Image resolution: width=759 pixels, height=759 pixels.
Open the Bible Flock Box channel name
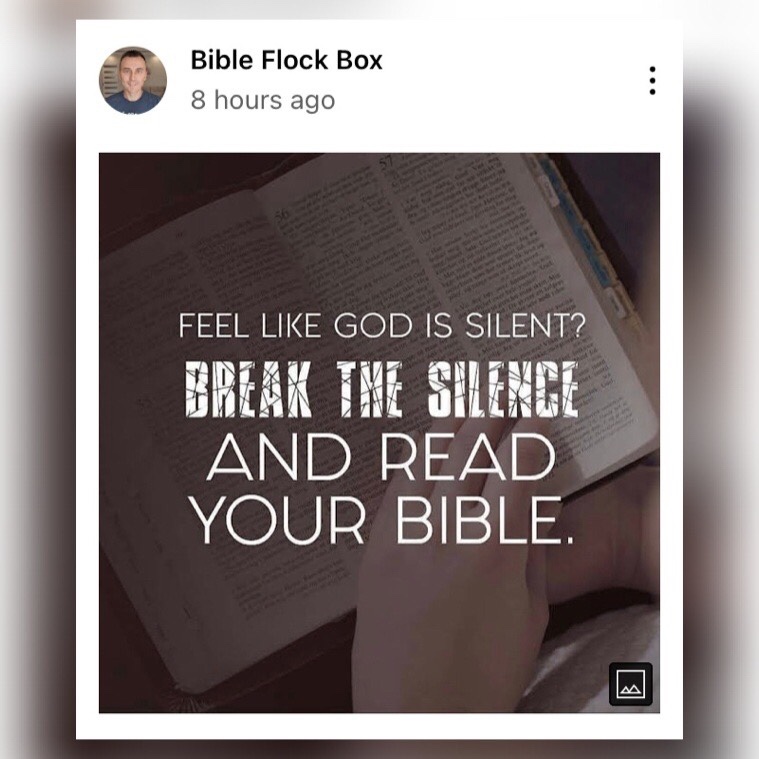tap(287, 60)
